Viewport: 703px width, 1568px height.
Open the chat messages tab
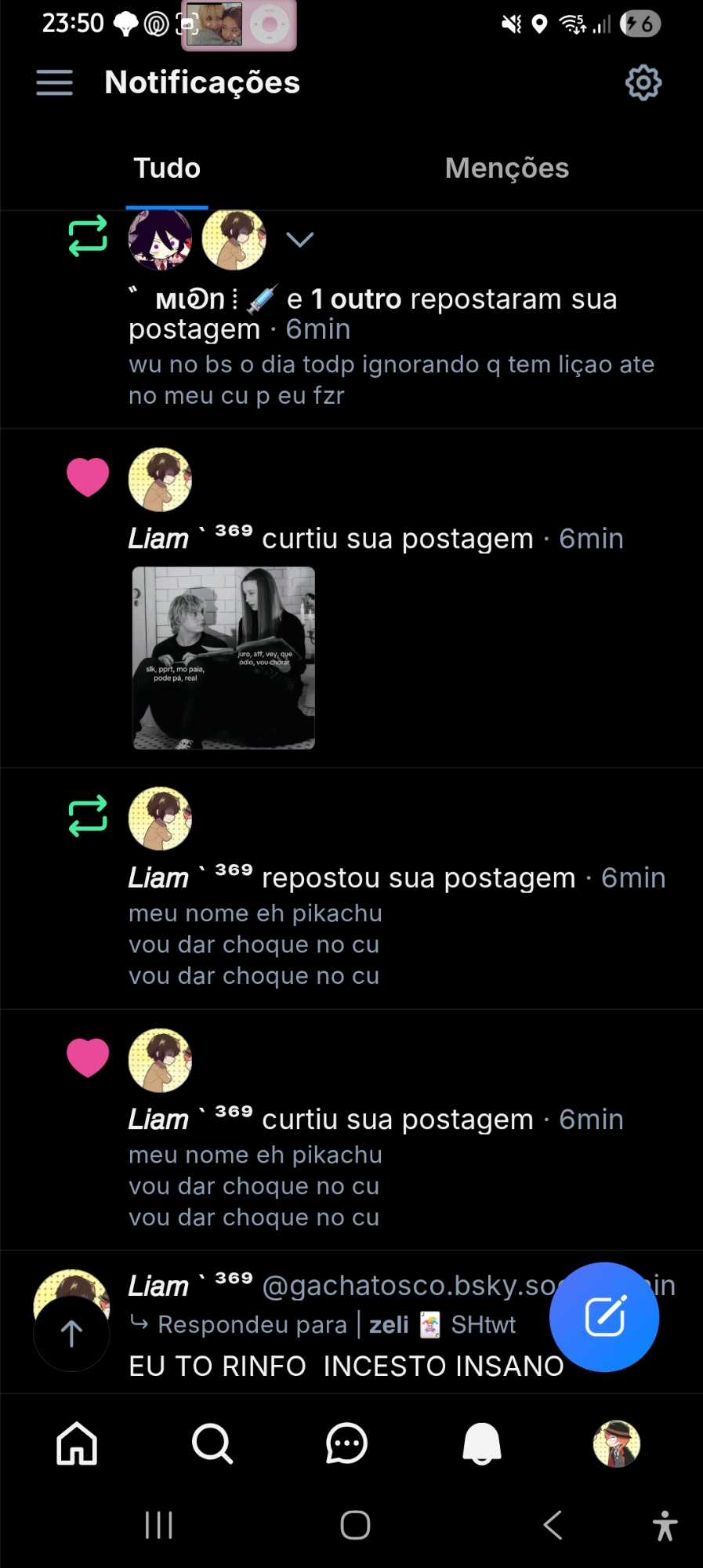[x=346, y=1443]
